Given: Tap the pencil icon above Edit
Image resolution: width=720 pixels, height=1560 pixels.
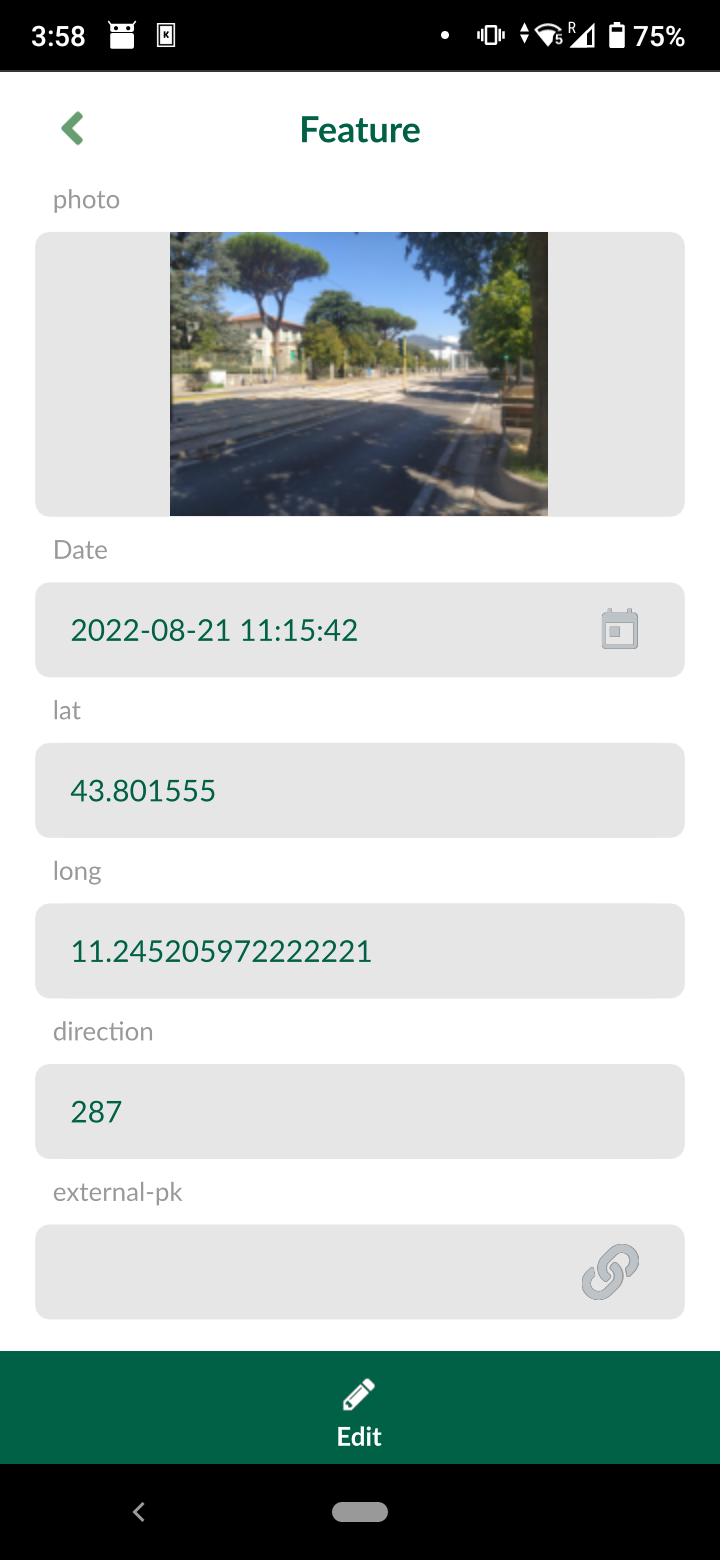Looking at the screenshot, I should pos(359,1394).
